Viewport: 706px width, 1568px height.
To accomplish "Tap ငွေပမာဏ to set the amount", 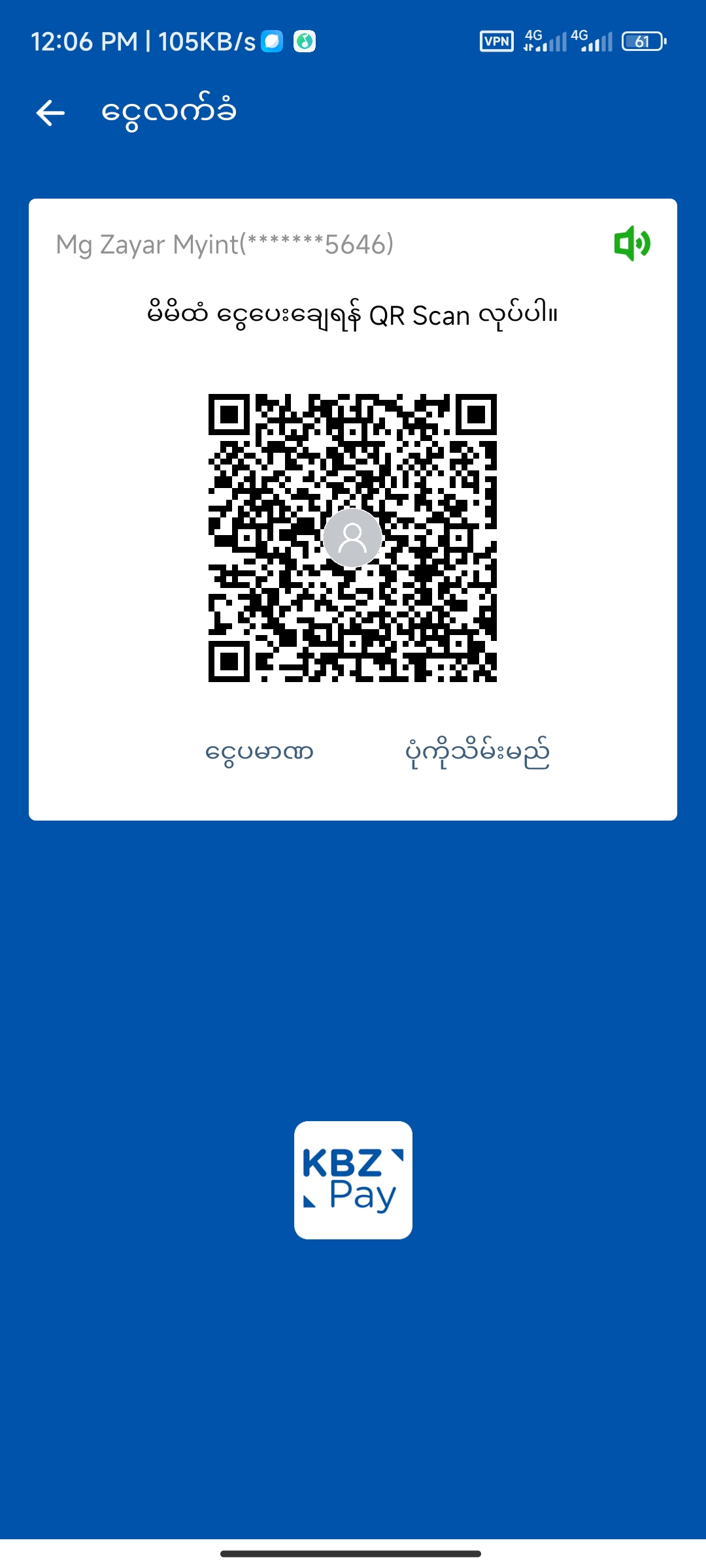I will (x=259, y=753).
